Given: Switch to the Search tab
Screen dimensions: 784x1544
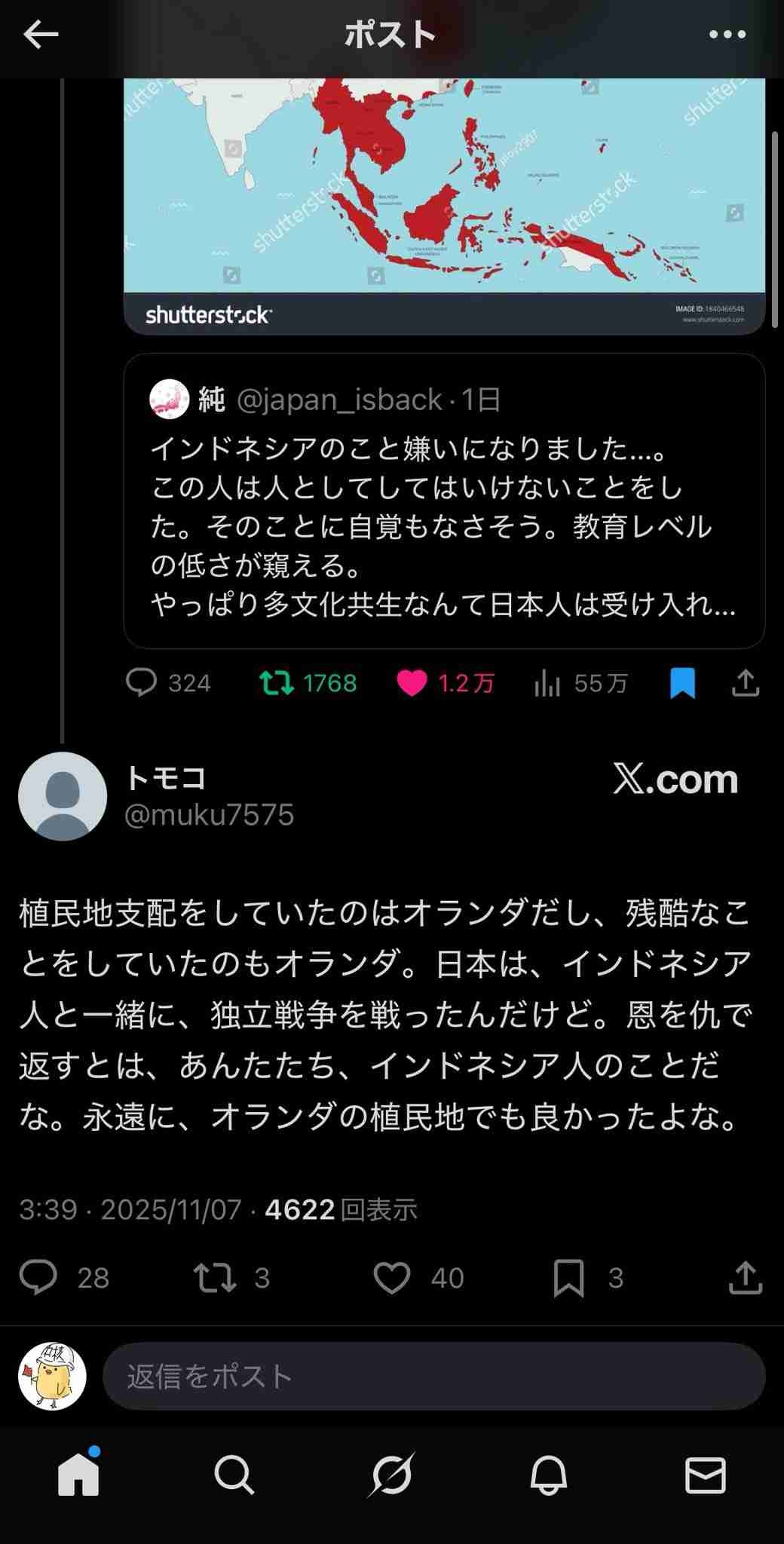Looking at the screenshot, I should [x=234, y=1475].
